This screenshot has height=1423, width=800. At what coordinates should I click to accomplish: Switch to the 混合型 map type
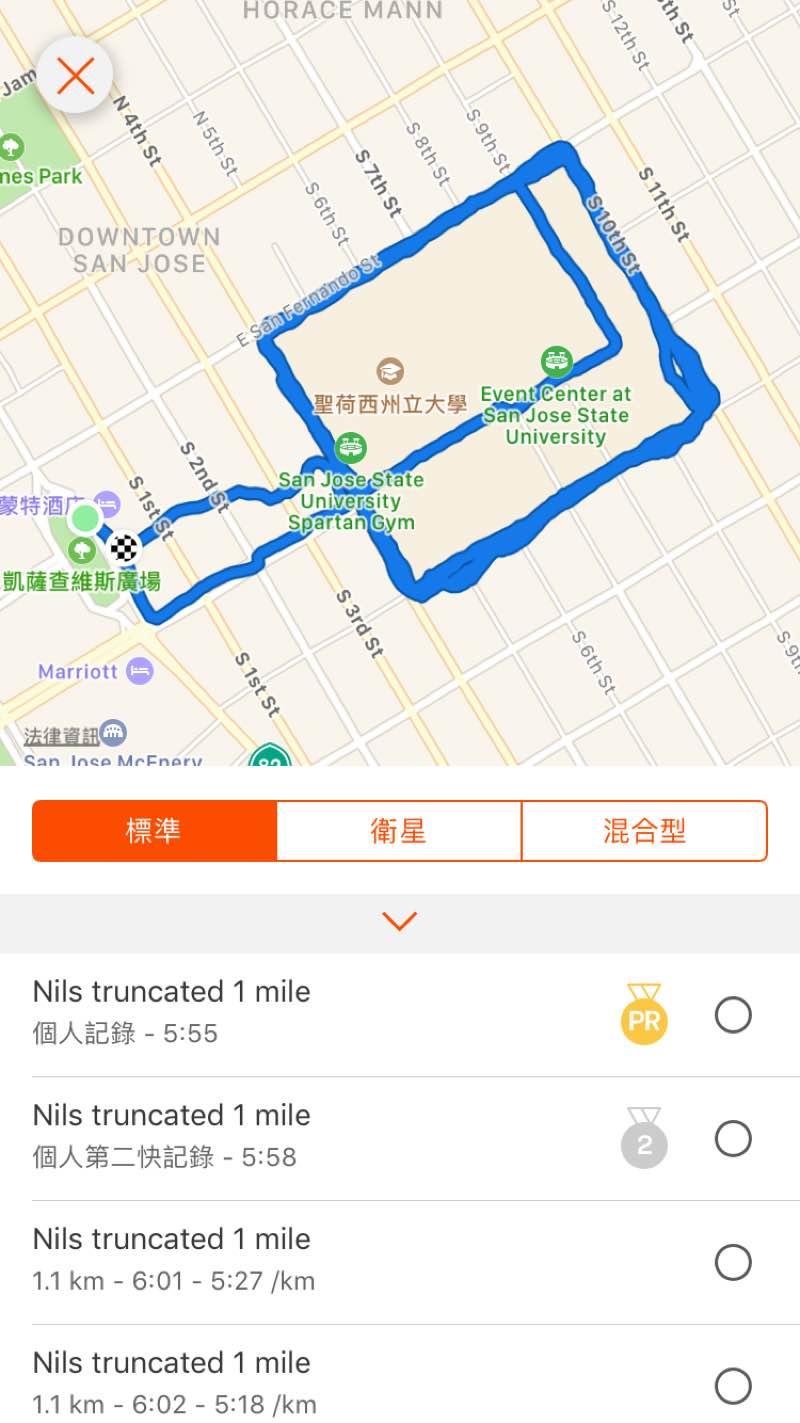click(x=644, y=830)
